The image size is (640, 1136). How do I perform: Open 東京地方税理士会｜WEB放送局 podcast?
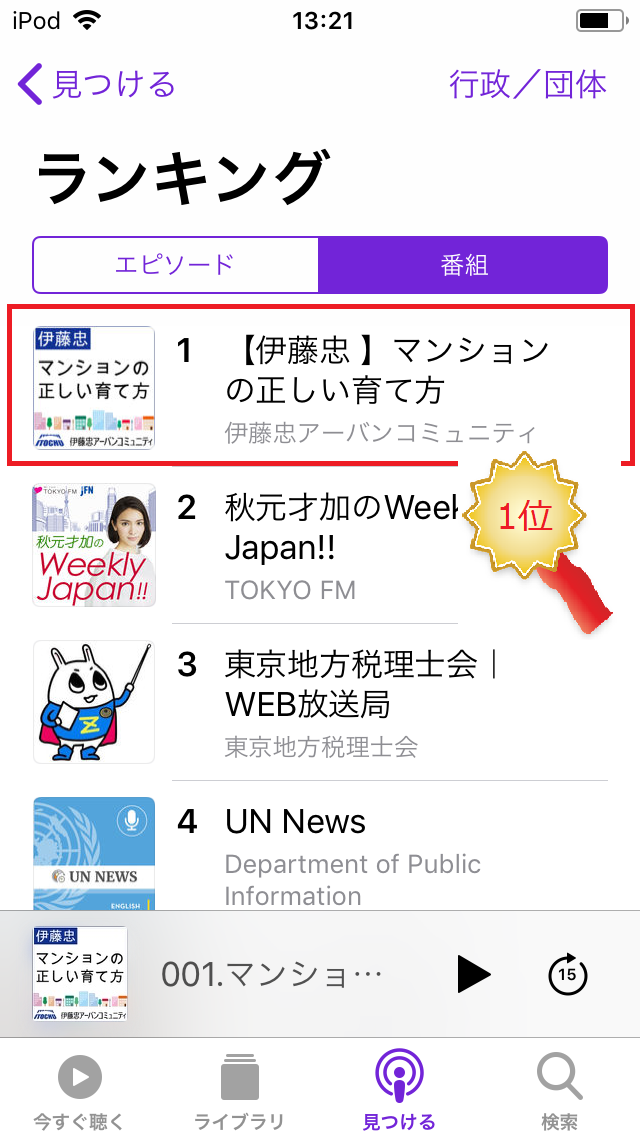(320, 702)
